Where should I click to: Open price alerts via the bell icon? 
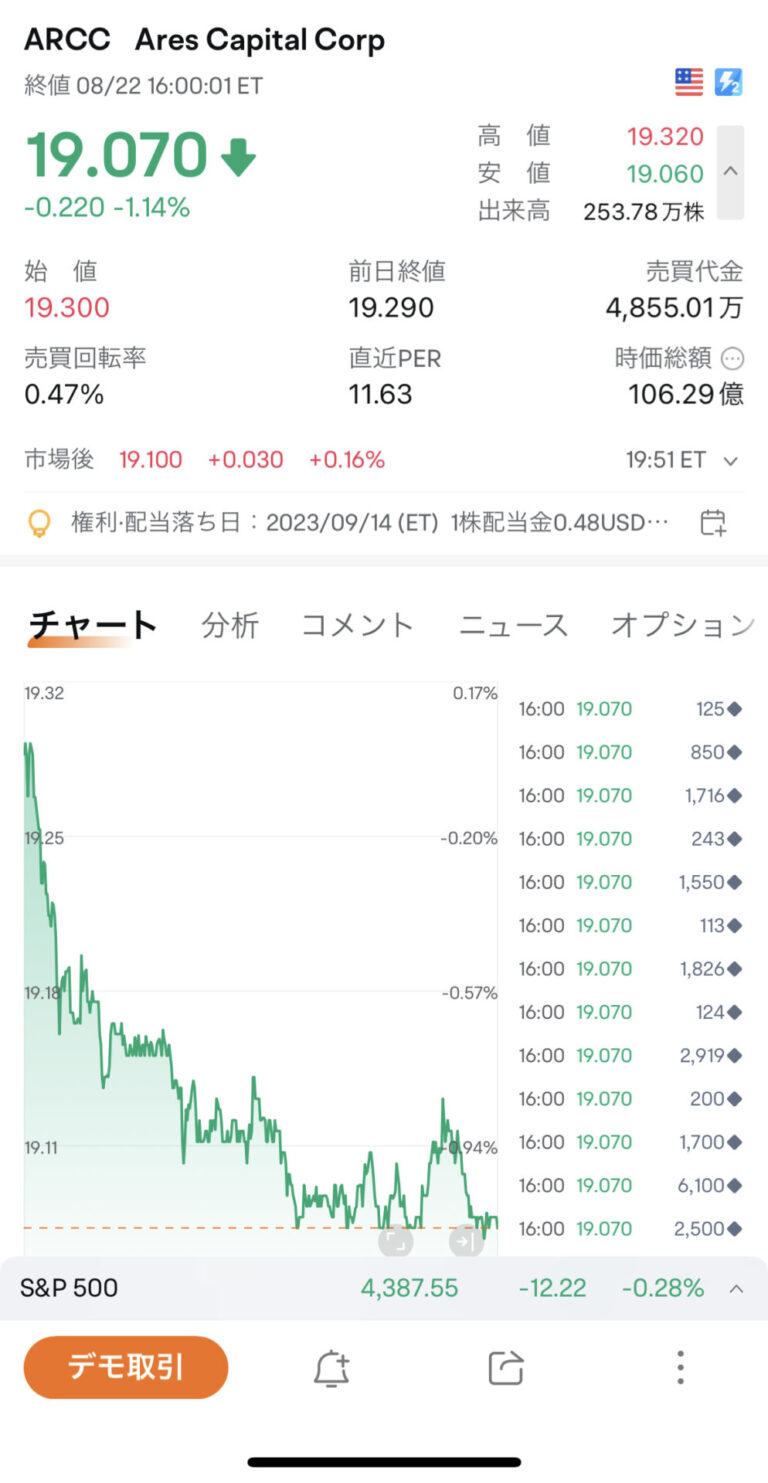pos(331,1367)
